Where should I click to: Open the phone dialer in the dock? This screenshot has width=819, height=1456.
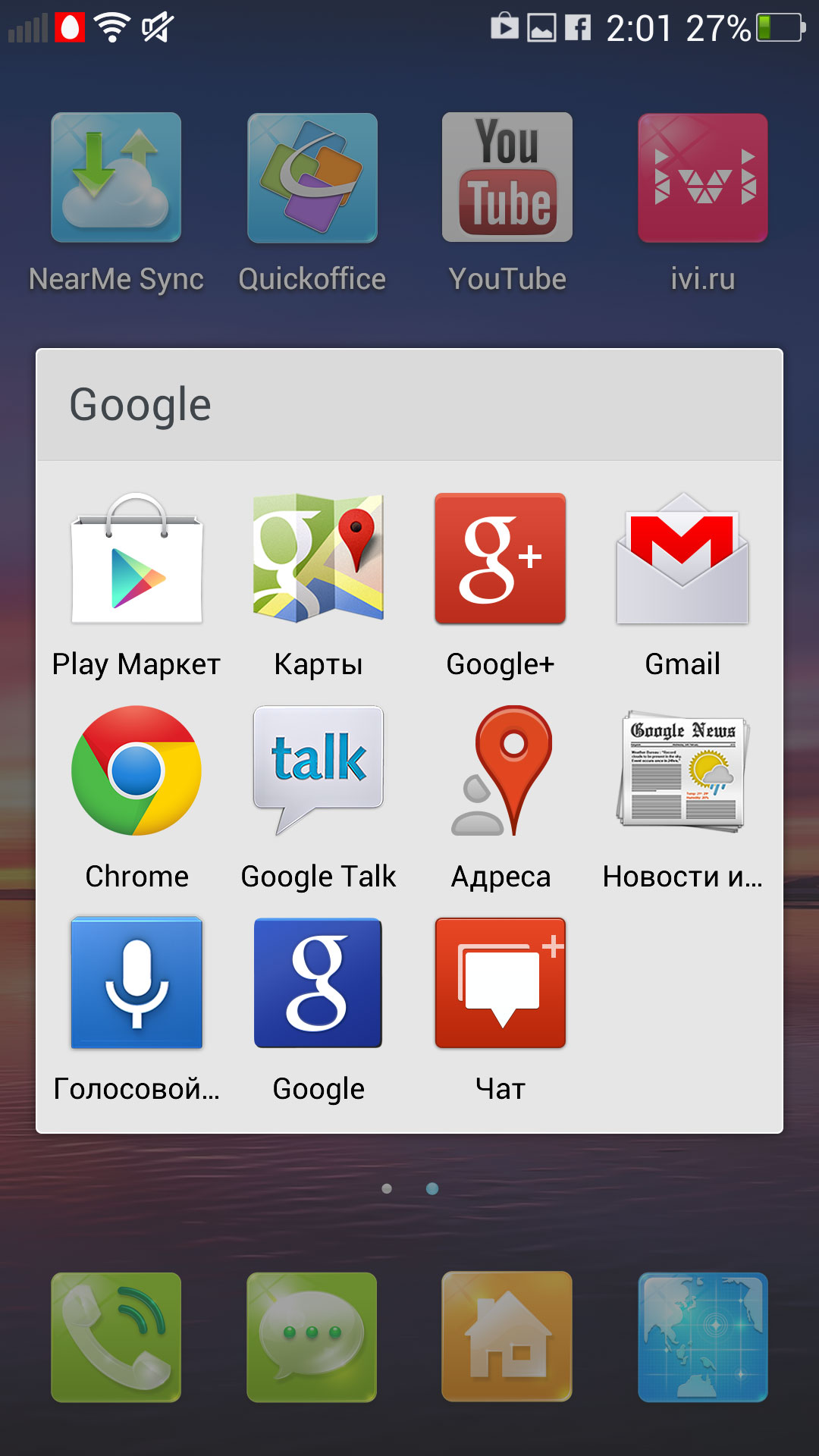point(116,1337)
